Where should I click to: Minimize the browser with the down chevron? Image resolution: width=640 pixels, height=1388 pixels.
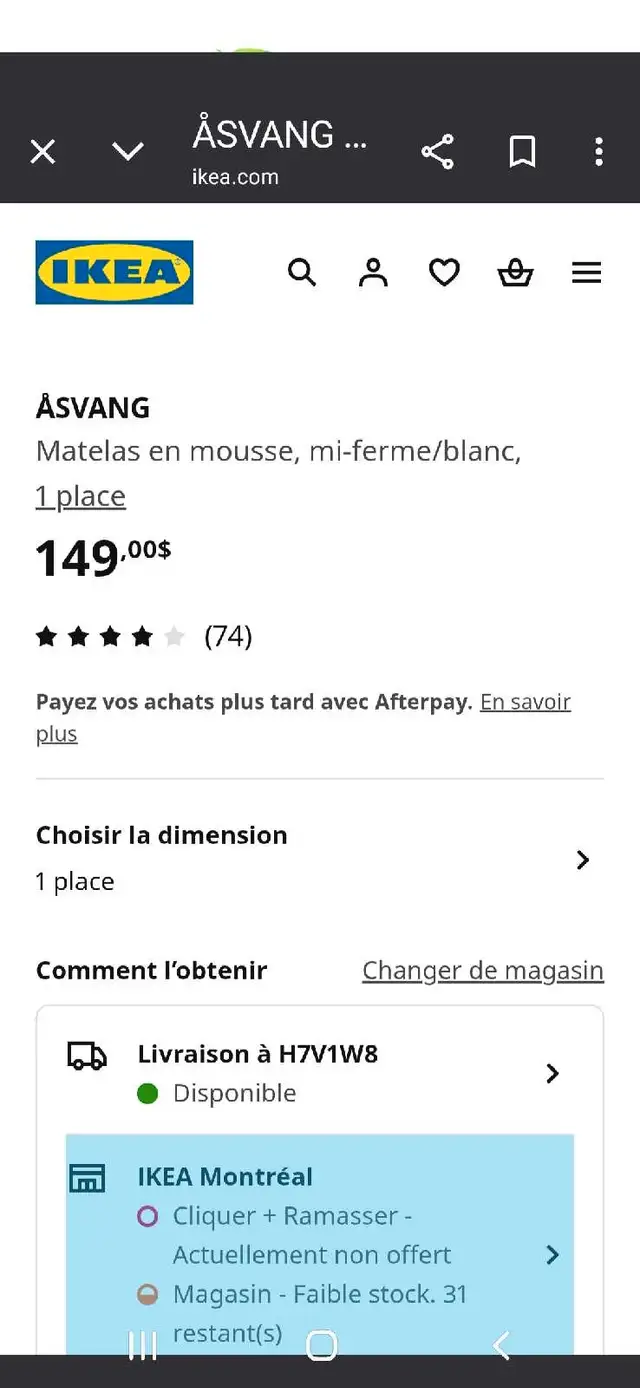tap(128, 152)
